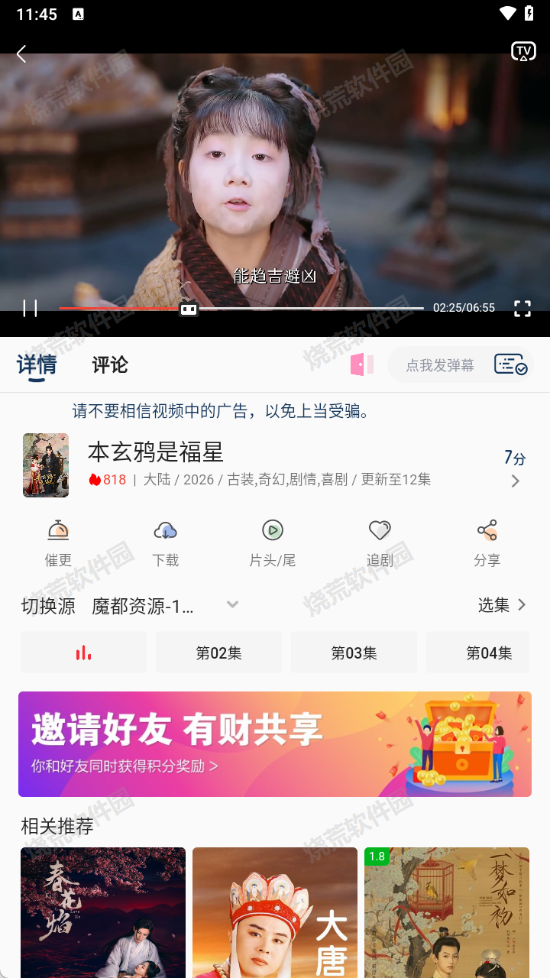Enter fullscreen video mode
550x978 pixels.
pyautogui.click(x=522, y=307)
